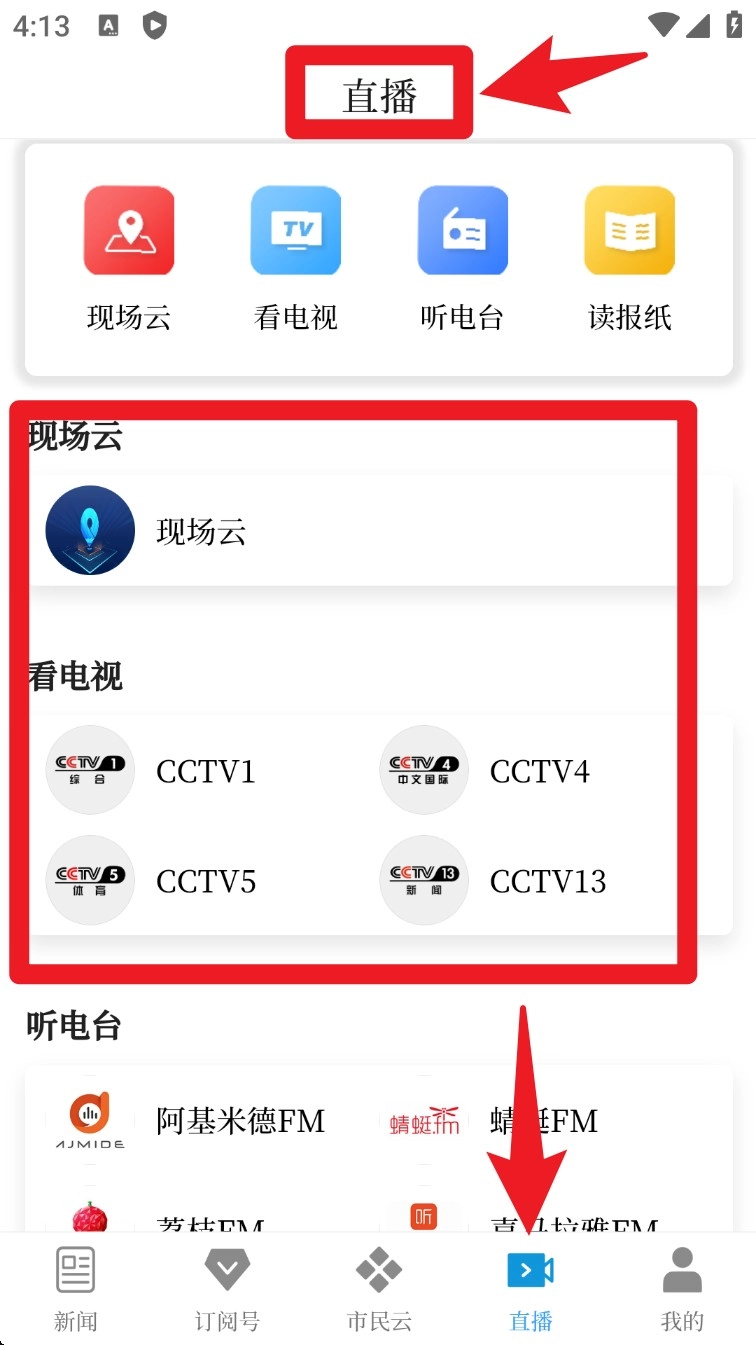
Task: Open the 看电视 shortcut
Action: 296,231
